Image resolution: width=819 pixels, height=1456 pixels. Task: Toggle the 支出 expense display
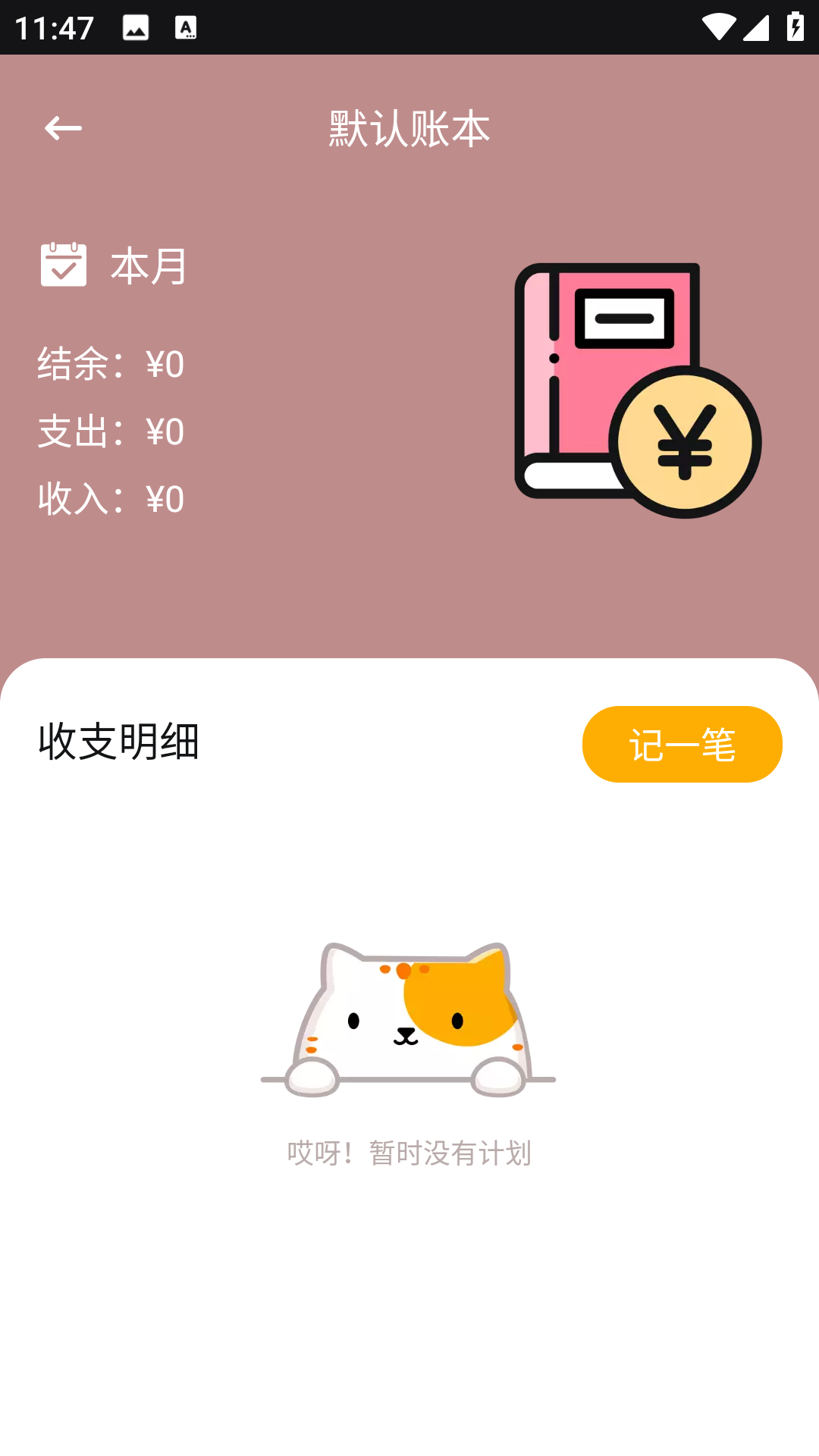(110, 431)
